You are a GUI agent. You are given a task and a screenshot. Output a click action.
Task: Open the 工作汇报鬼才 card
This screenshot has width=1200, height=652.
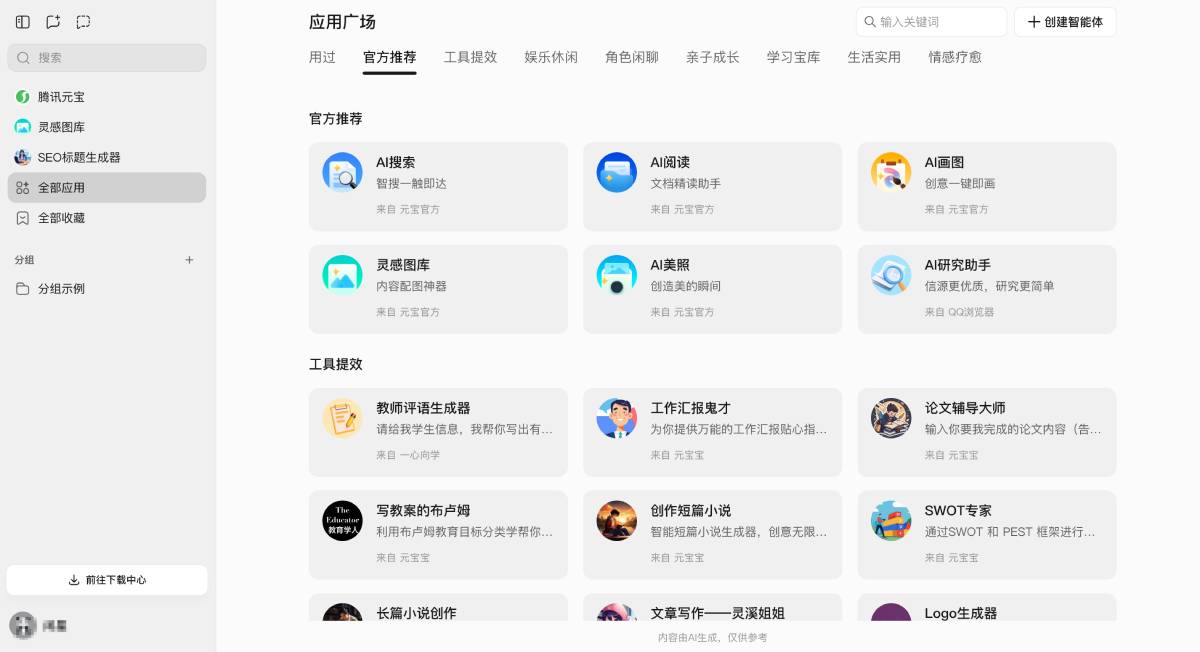712,432
